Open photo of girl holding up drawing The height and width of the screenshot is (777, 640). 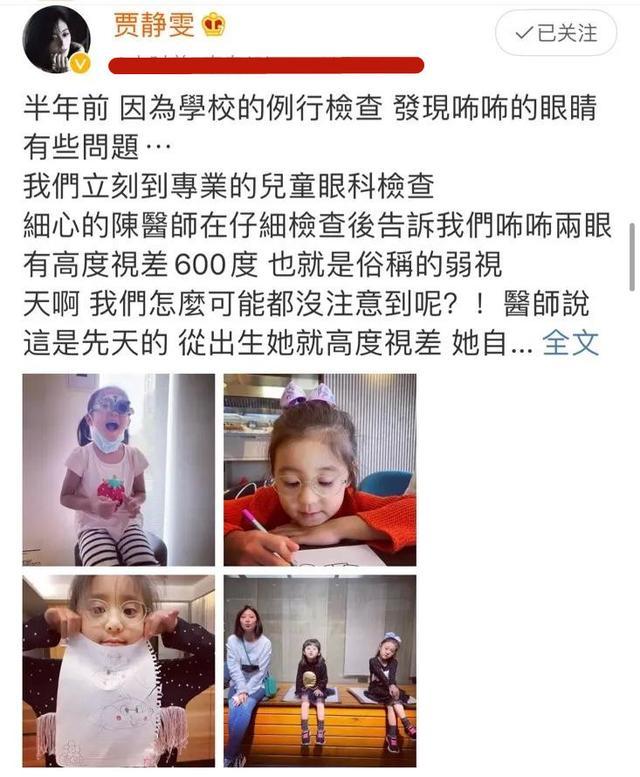coord(119,669)
